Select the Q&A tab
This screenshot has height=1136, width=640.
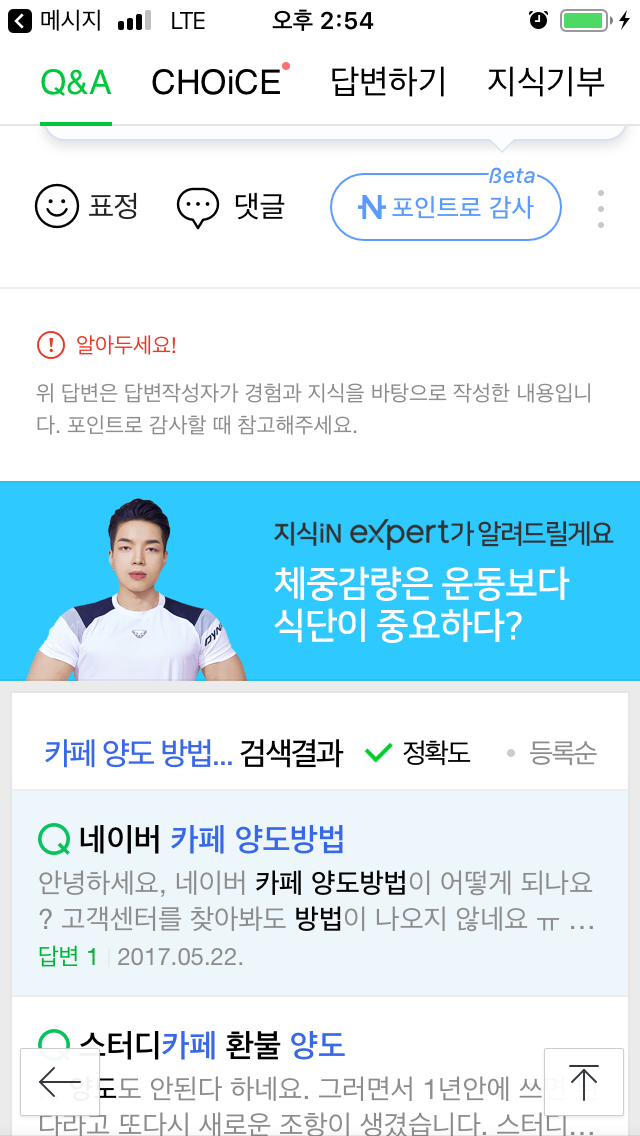coord(75,83)
